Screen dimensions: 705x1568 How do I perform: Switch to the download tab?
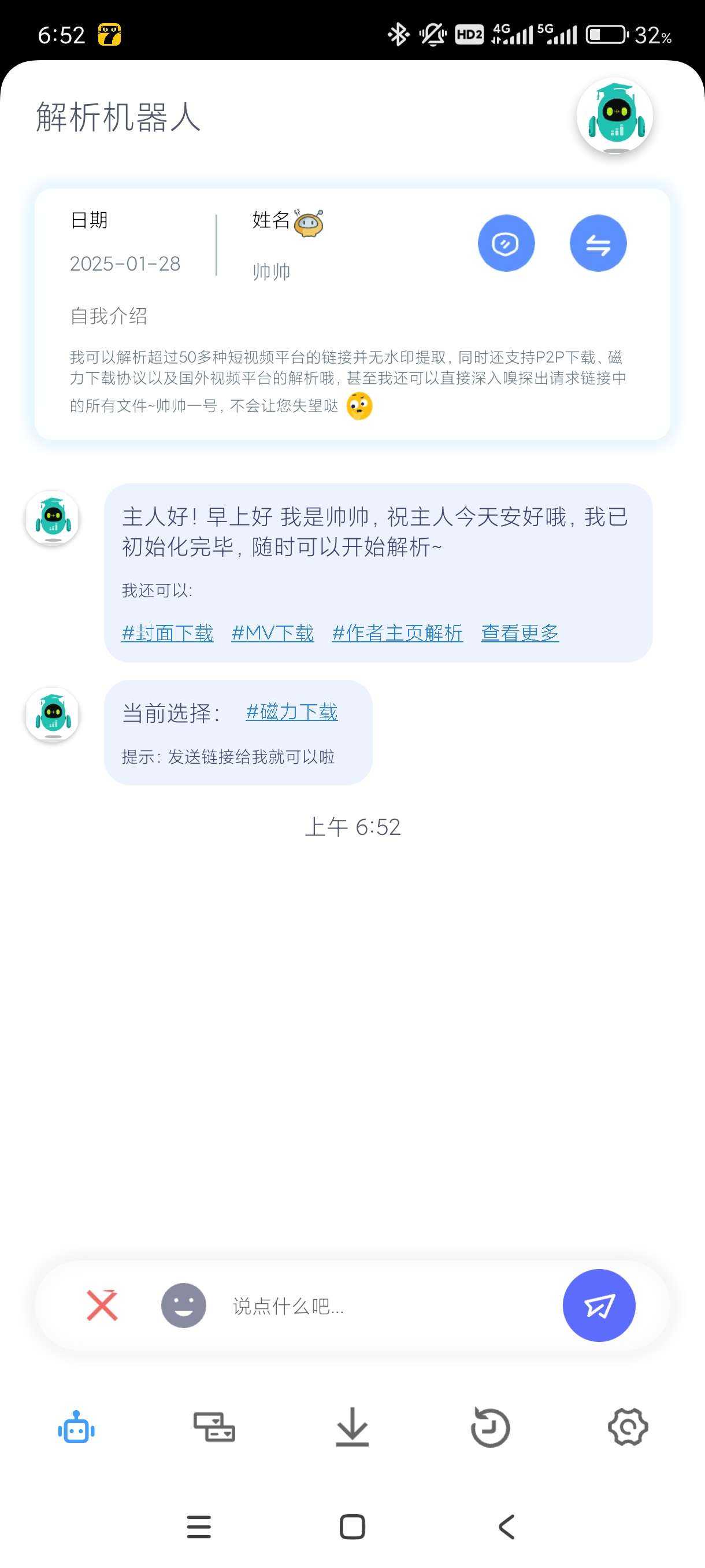[x=352, y=1428]
